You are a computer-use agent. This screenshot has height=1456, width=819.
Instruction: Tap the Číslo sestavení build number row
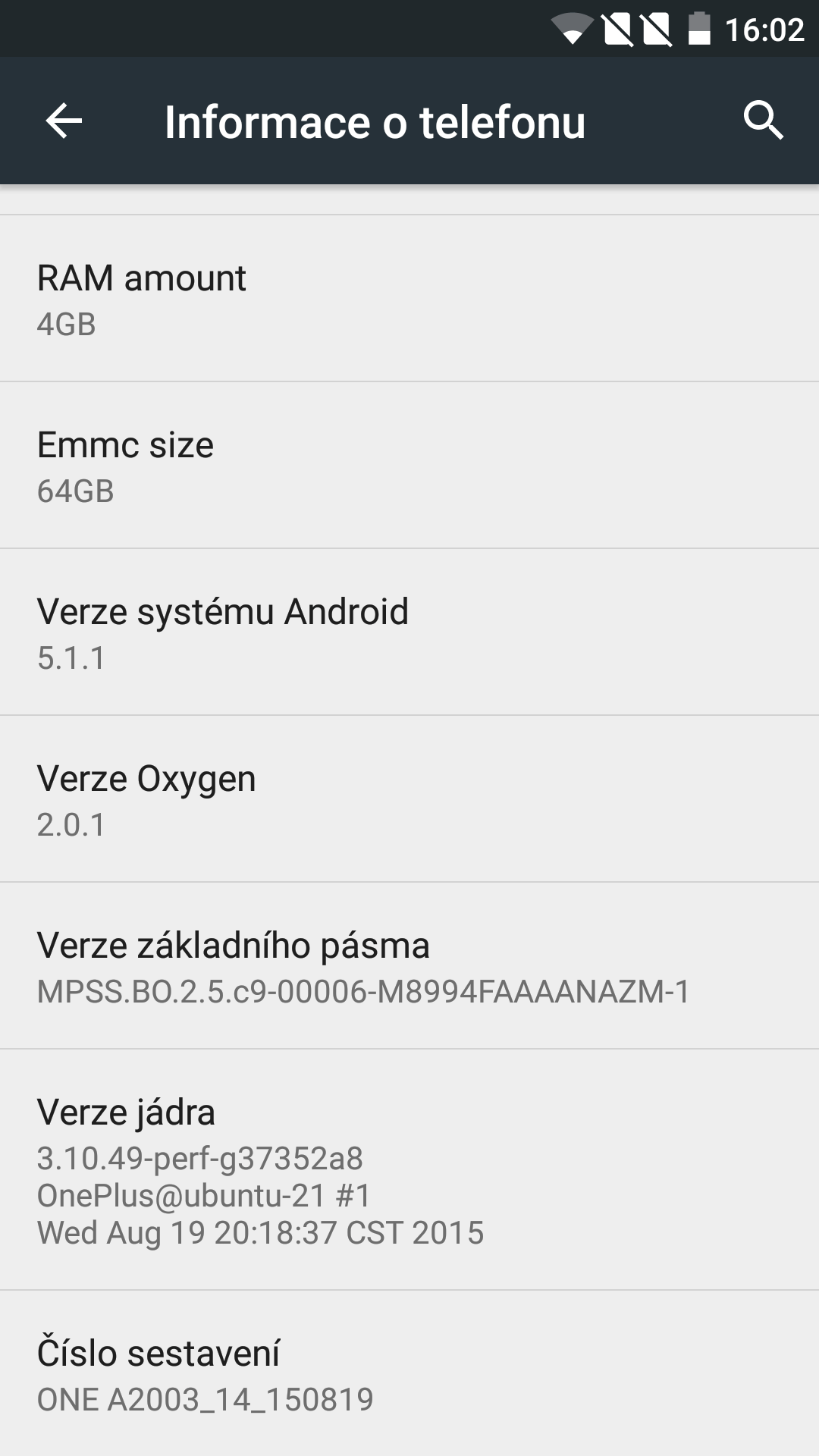click(409, 1373)
